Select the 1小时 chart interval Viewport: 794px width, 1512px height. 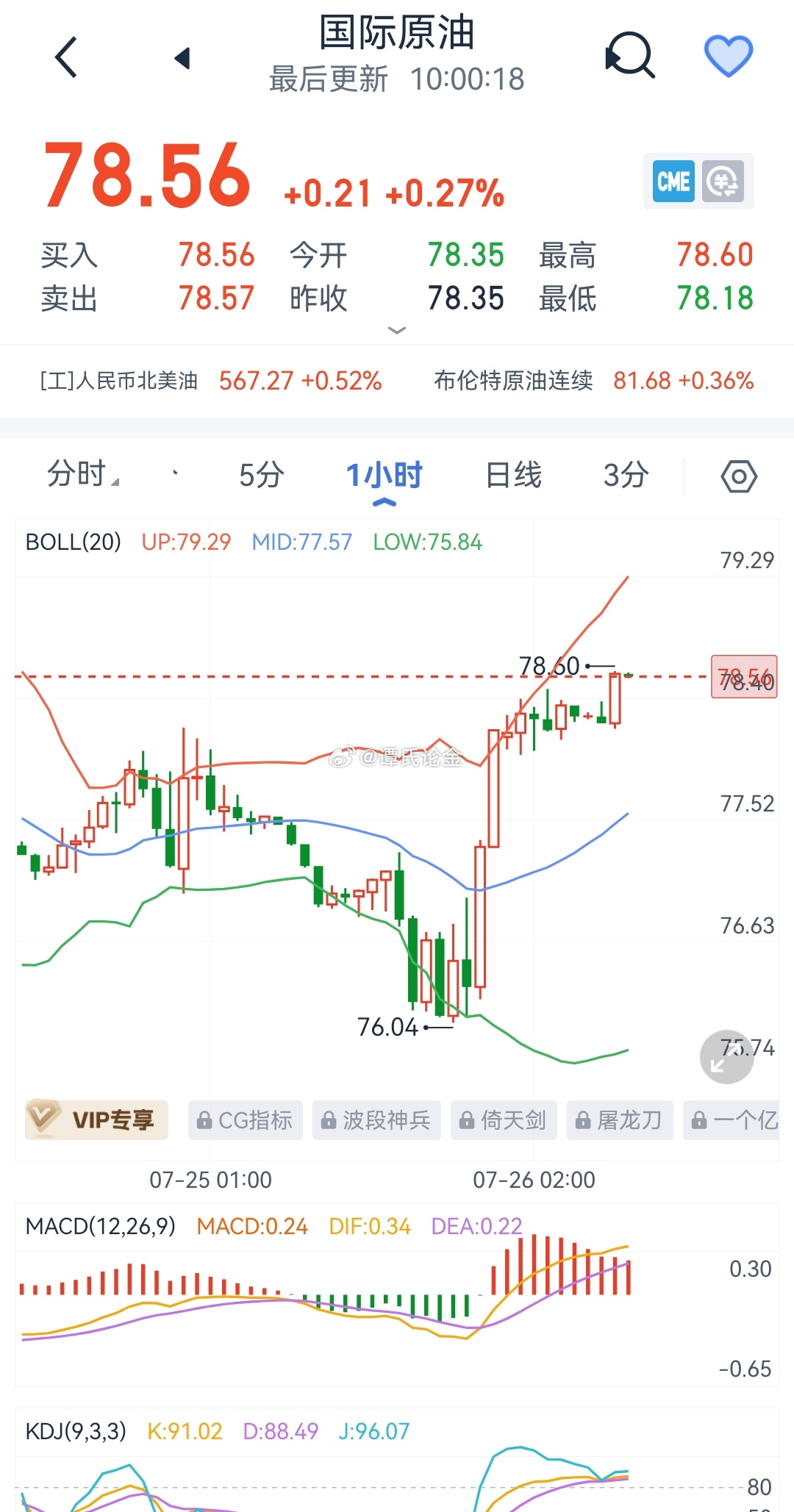tap(385, 476)
